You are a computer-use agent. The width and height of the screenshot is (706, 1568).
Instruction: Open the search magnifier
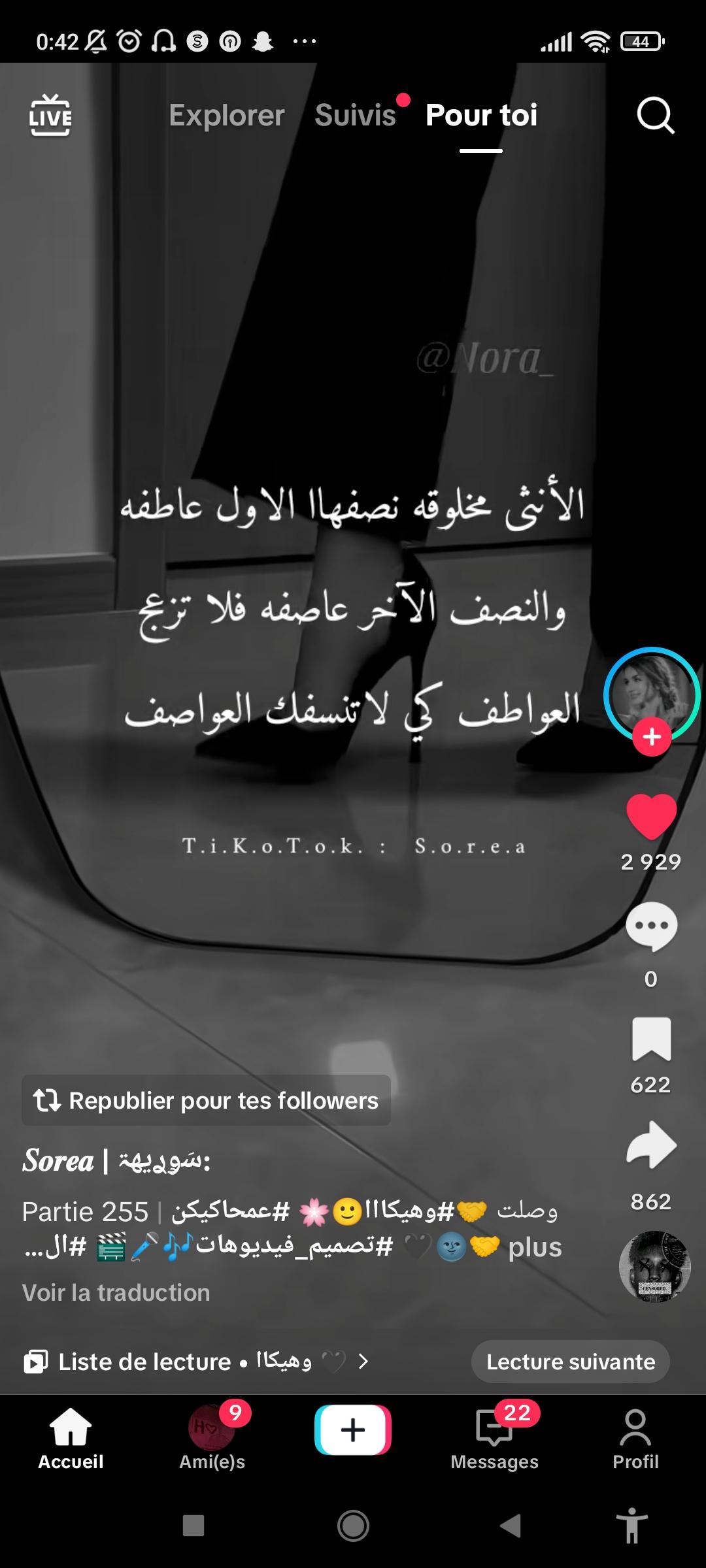(655, 116)
